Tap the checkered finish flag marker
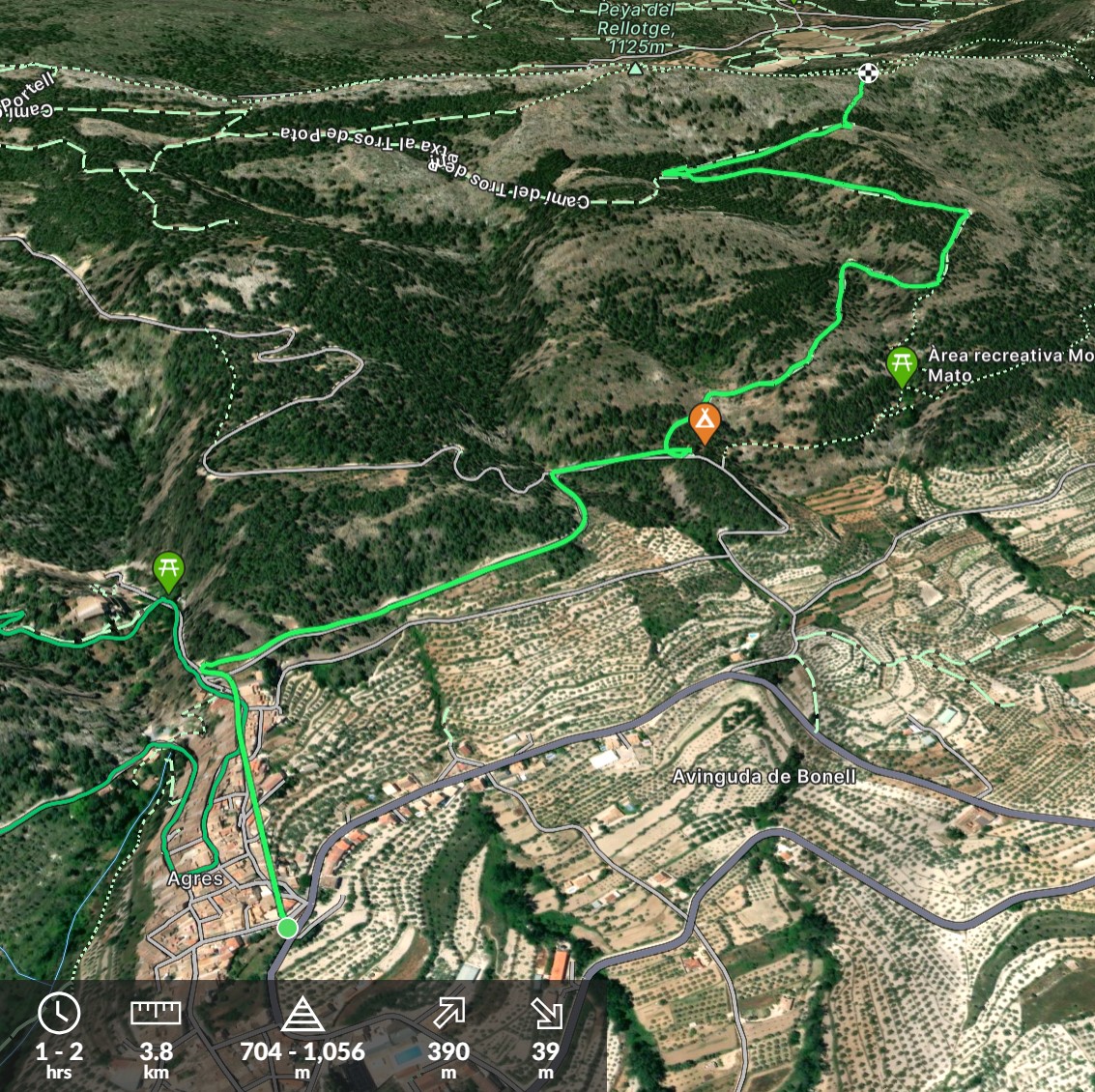Screen dimensions: 1095x1092 pos(868,72)
